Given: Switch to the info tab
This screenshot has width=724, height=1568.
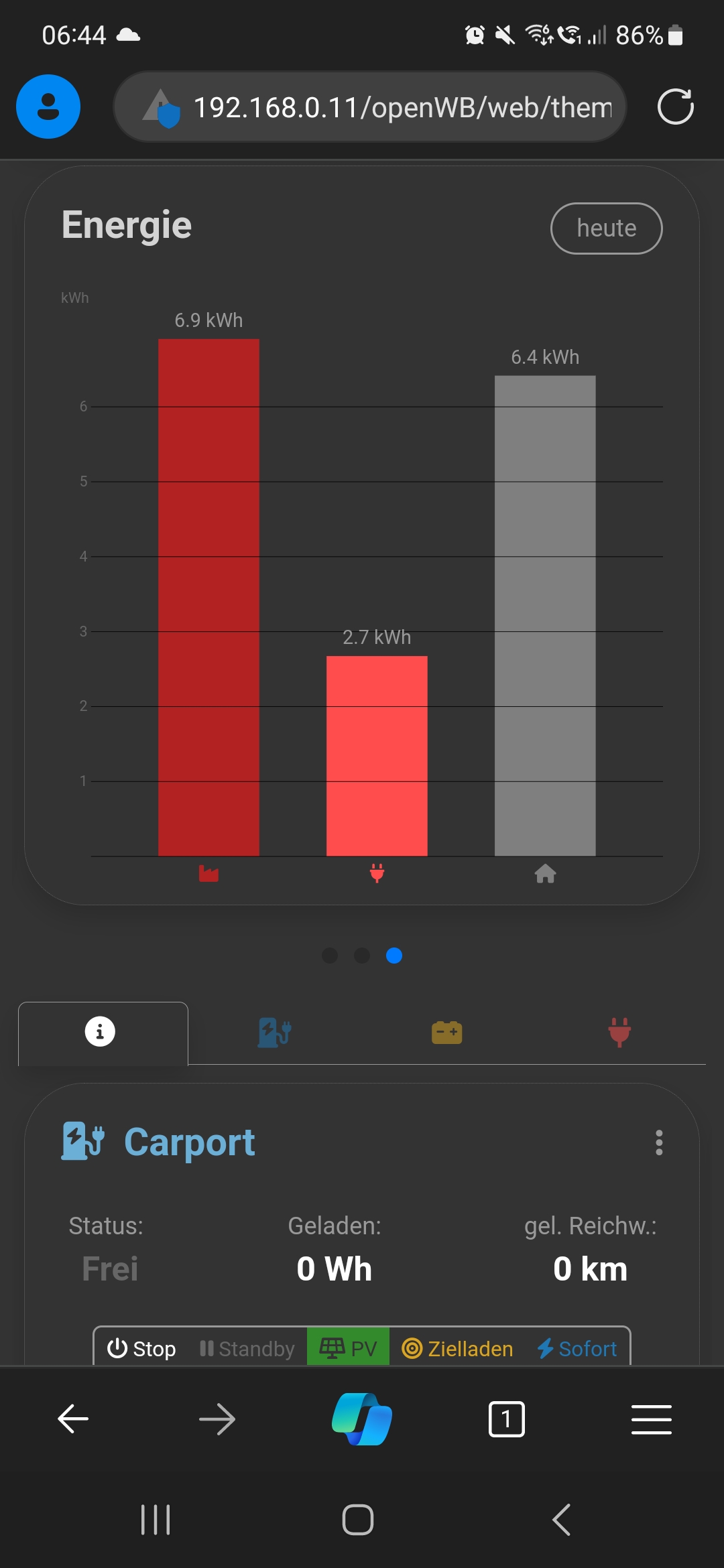Looking at the screenshot, I should 101,1032.
